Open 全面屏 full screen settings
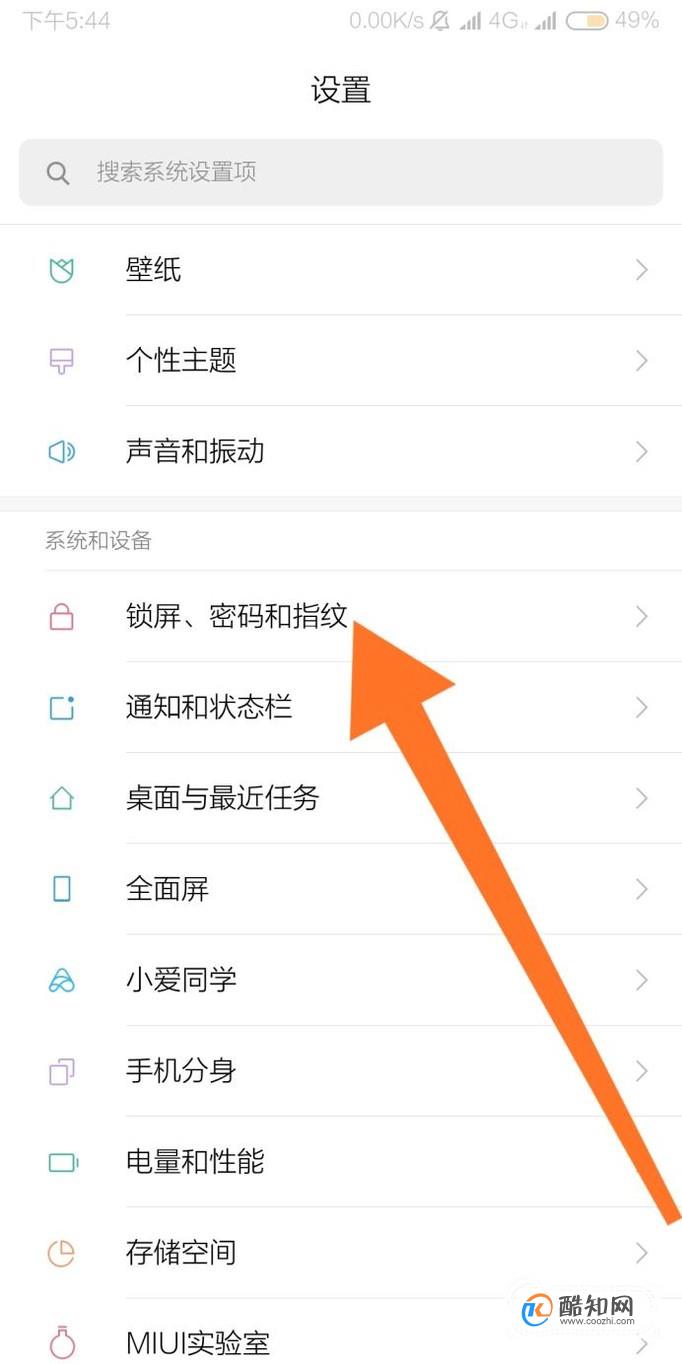 pos(167,889)
